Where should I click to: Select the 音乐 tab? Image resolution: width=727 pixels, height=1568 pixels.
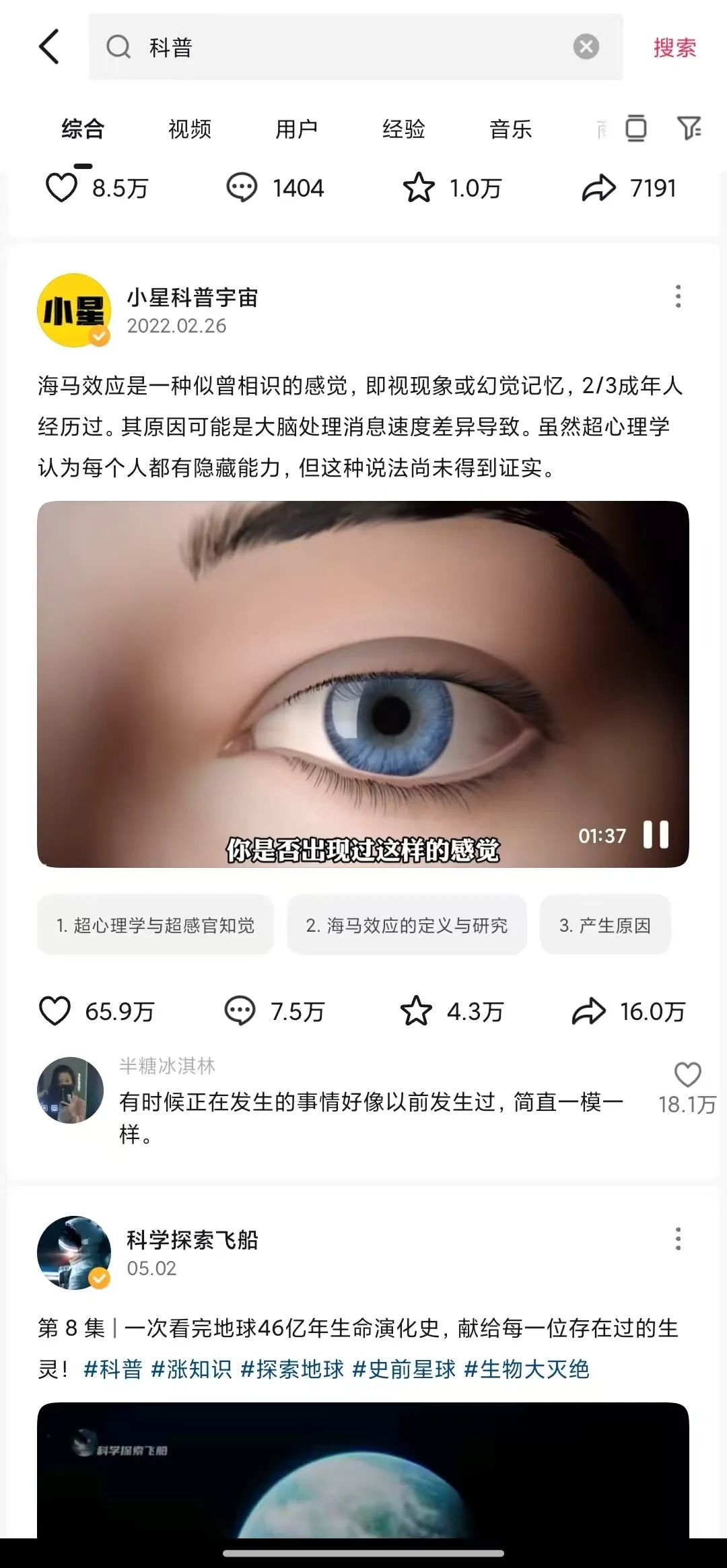point(510,128)
